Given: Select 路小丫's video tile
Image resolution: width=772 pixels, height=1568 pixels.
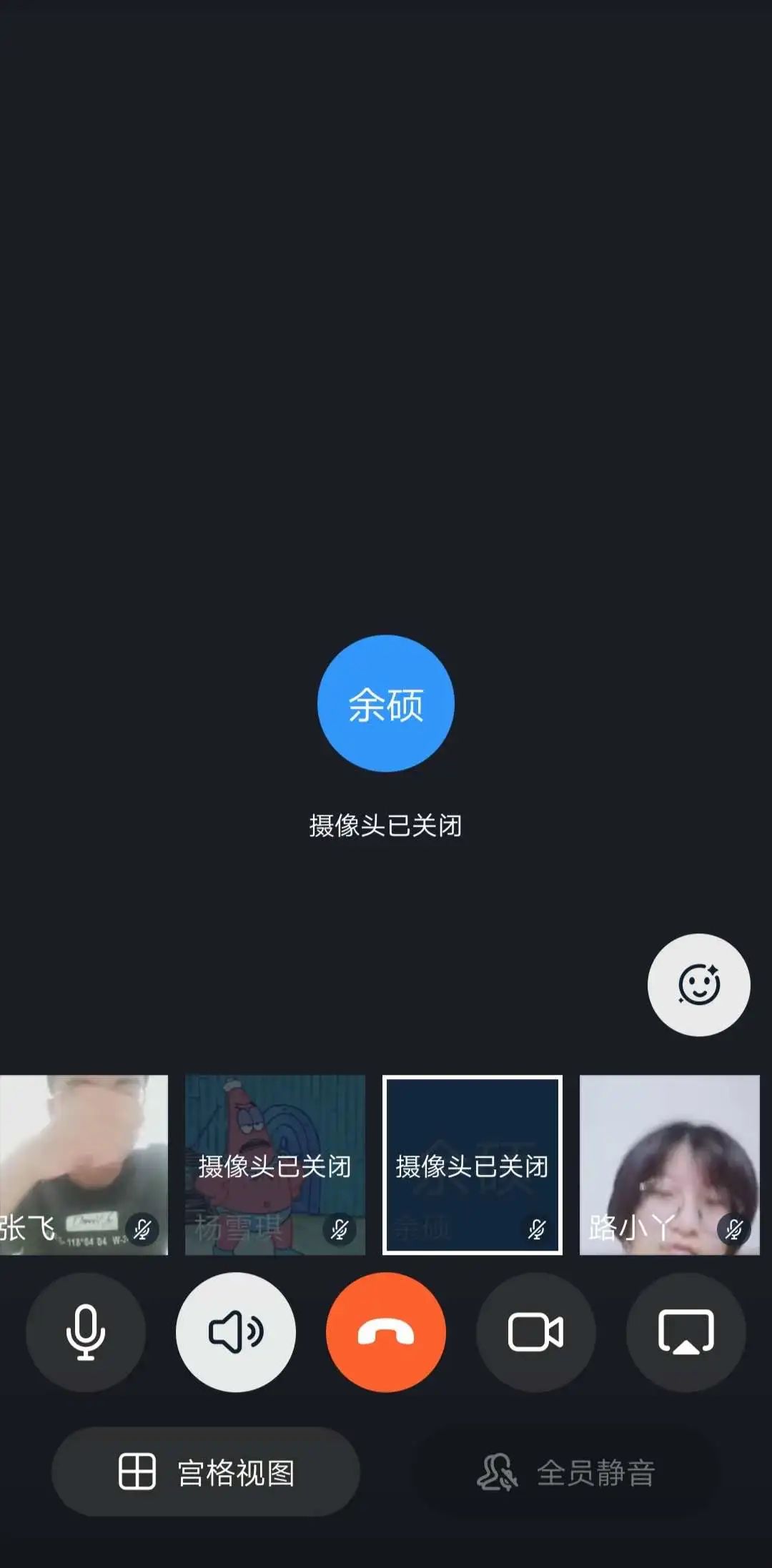Looking at the screenshot, I should pos(669,1165).
